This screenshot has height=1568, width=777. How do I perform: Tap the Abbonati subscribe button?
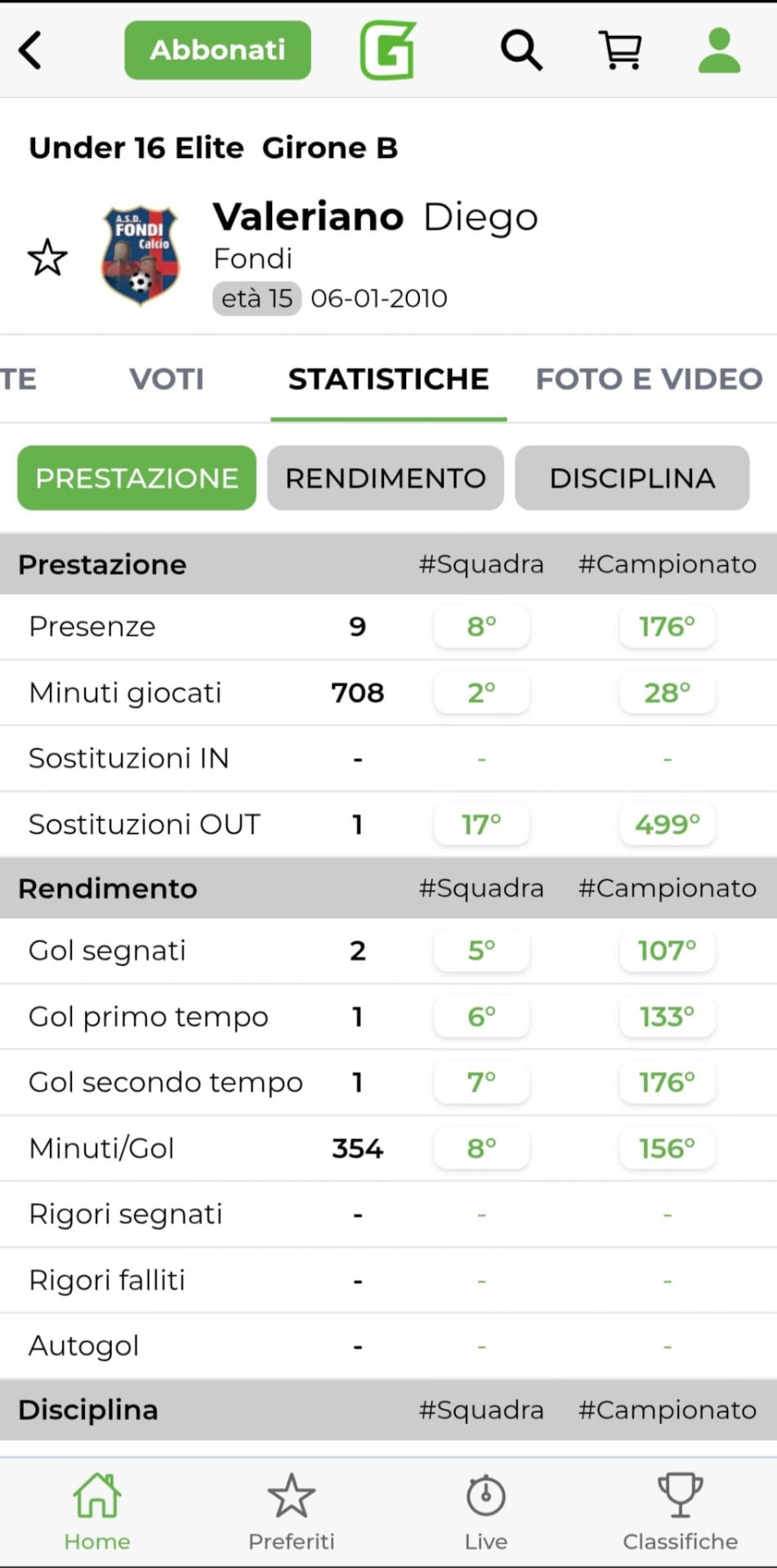(217, 51)
